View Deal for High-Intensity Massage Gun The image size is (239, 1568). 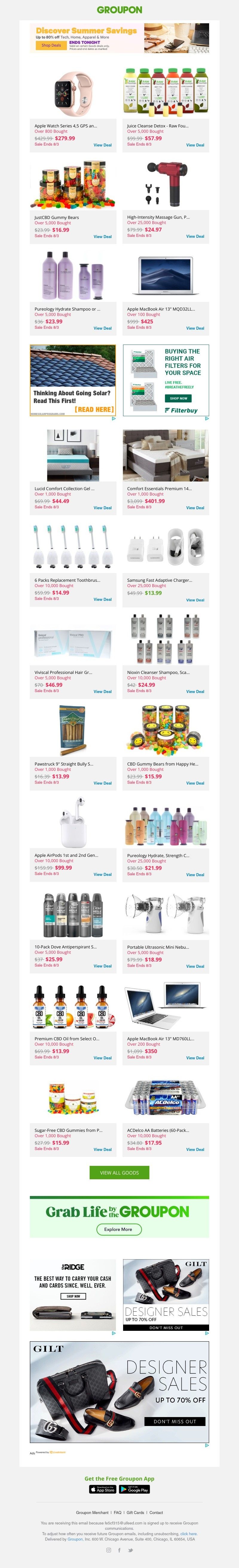(x=195, y=236)
